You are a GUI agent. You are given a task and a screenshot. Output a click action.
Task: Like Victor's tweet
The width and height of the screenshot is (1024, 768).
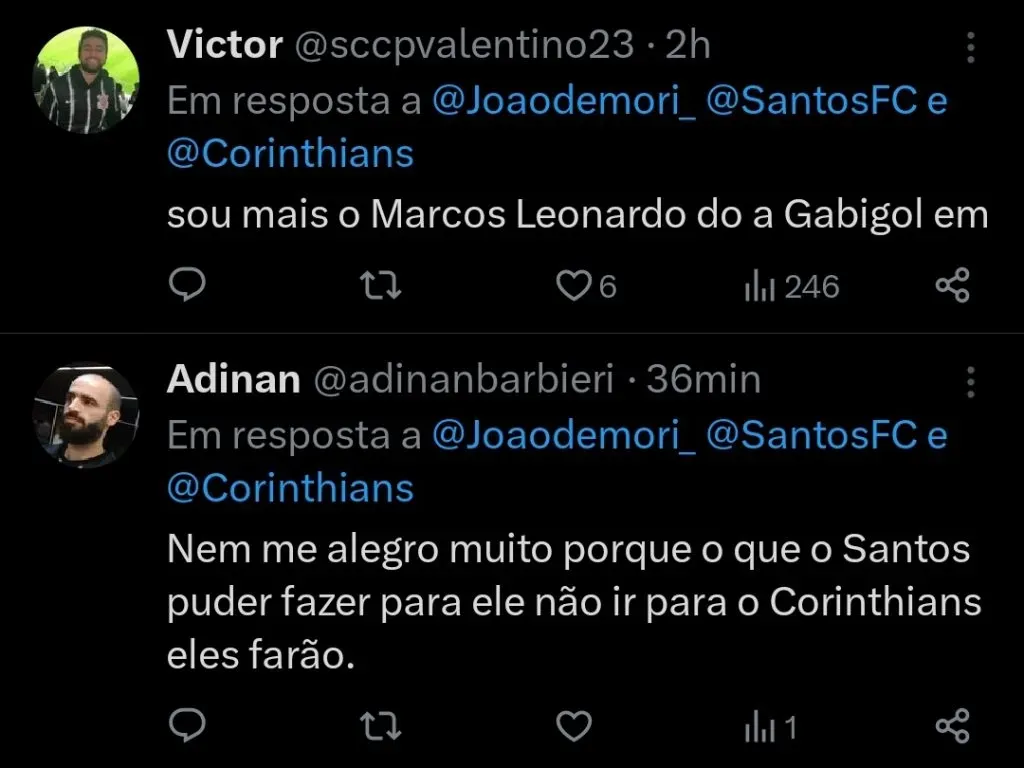pos(573,288)
